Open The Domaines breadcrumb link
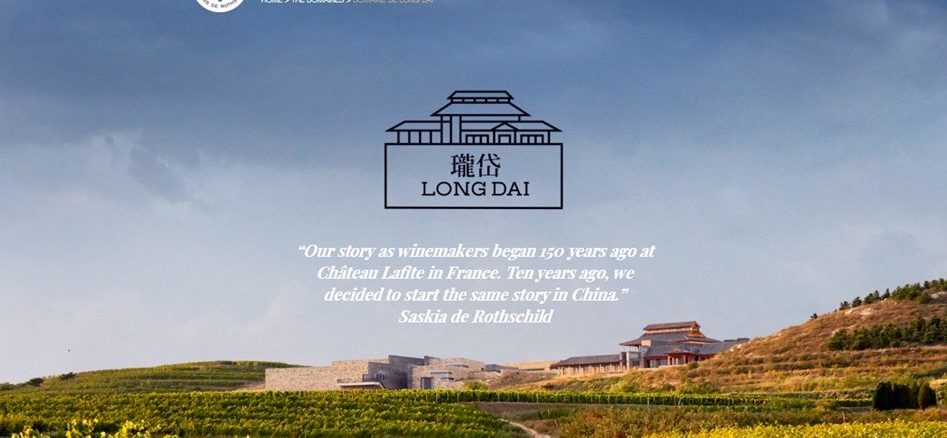This screenshot has width=947, height=438. pos(317,1)
